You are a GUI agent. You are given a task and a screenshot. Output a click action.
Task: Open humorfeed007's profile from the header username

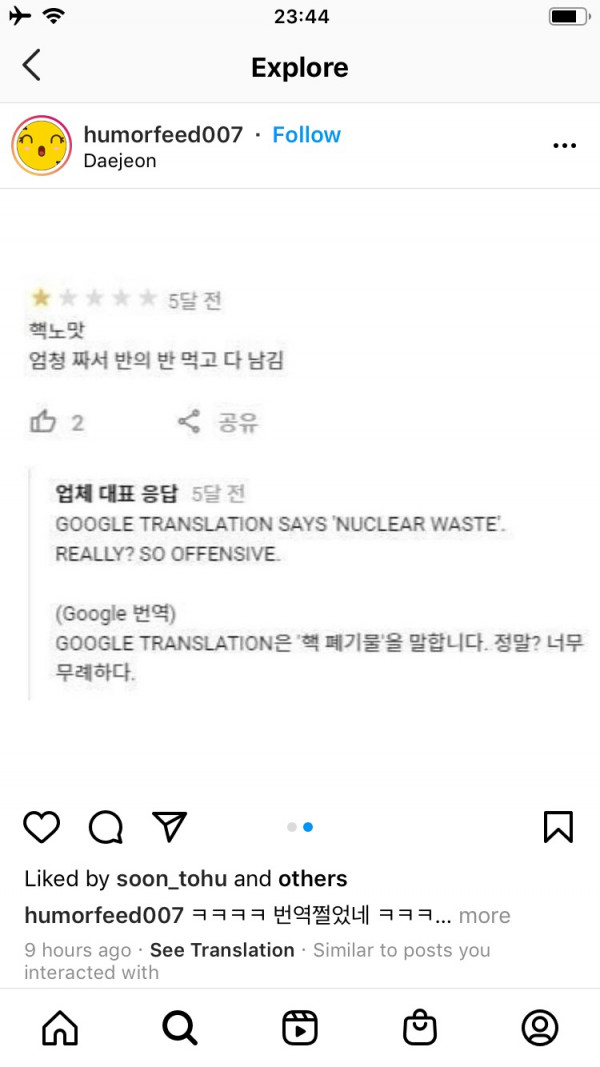[163, 135]
